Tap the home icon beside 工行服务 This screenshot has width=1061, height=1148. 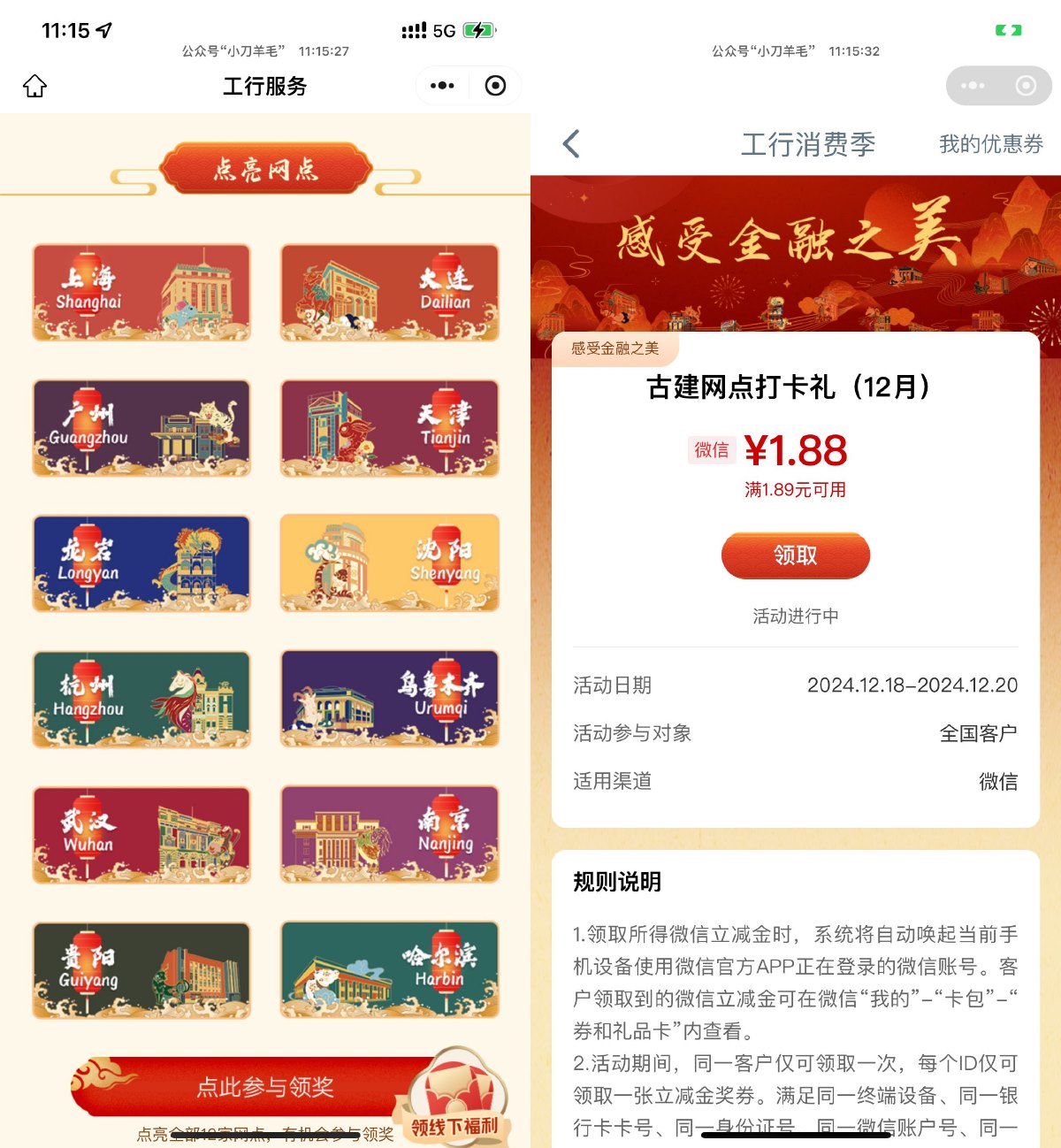[34, 86]
